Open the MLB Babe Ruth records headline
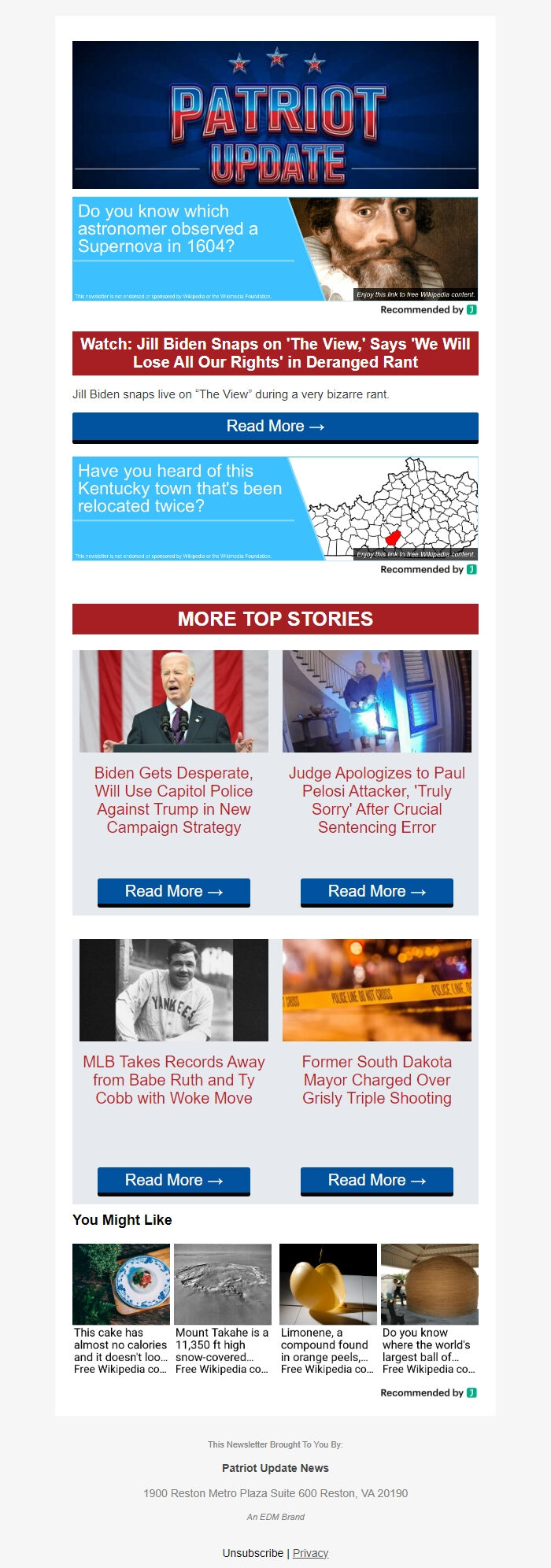551x1568 pixels. pos(174,1080)
